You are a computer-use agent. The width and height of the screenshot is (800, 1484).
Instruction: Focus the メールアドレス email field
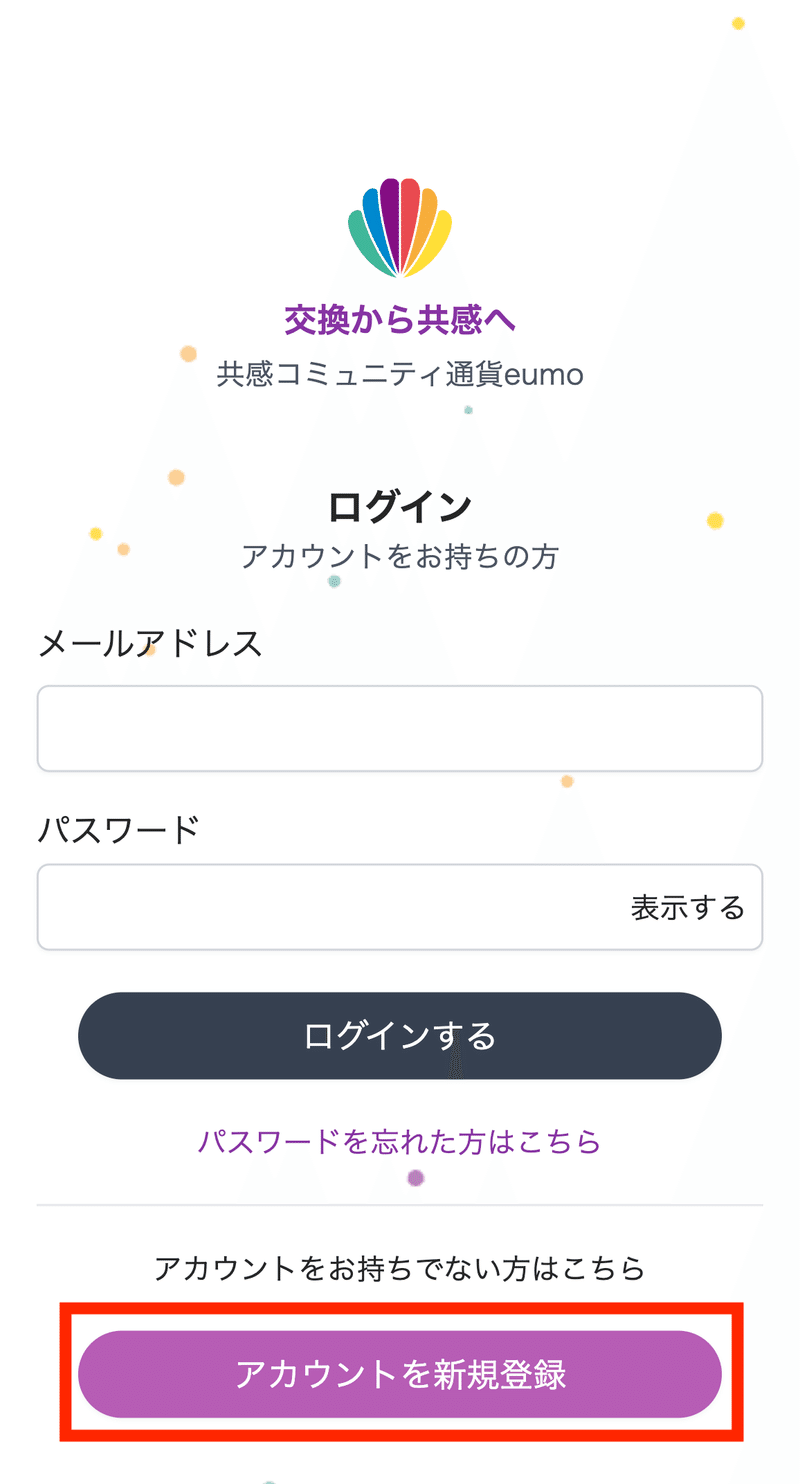(400, 728)
